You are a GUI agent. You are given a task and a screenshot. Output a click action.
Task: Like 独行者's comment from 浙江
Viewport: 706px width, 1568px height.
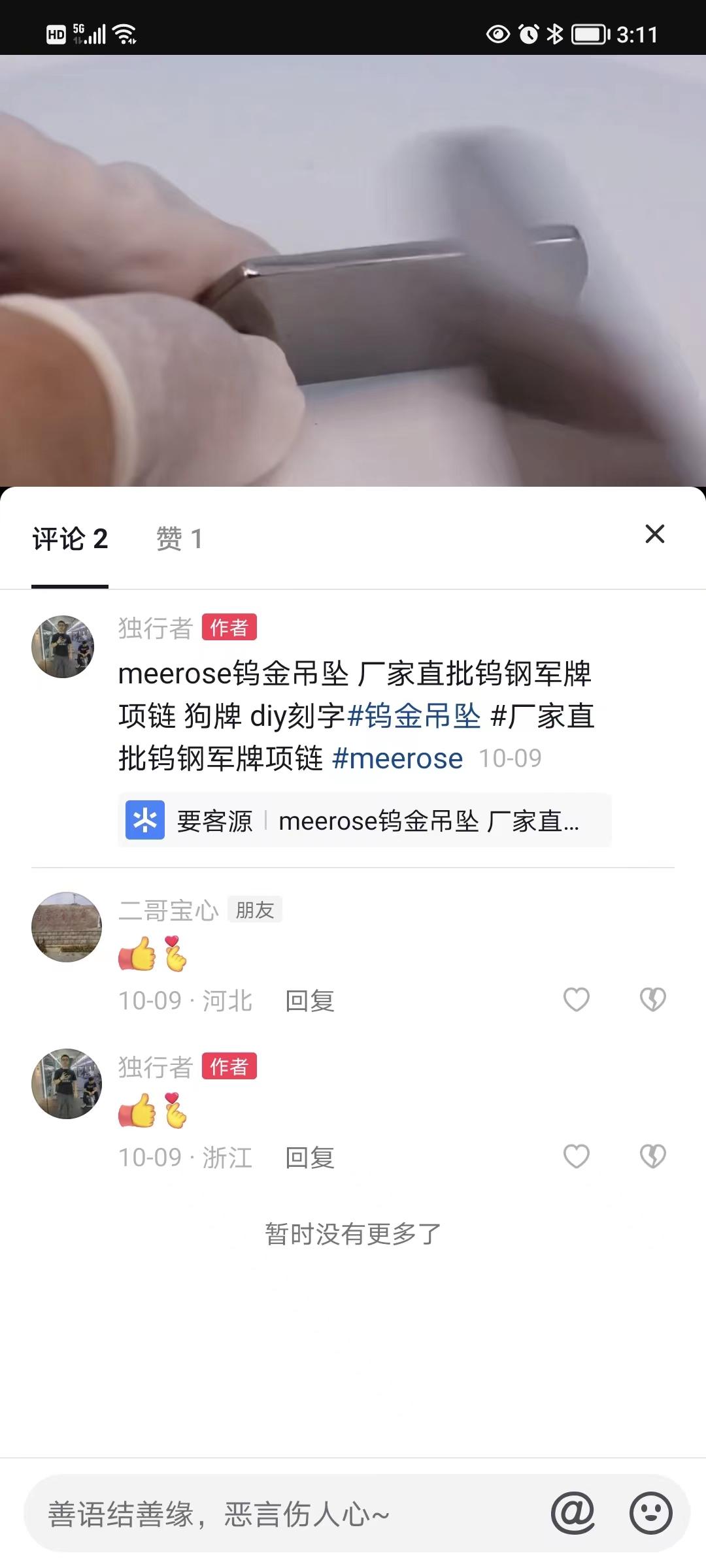pyautogui.click(x=576, y=1156)
